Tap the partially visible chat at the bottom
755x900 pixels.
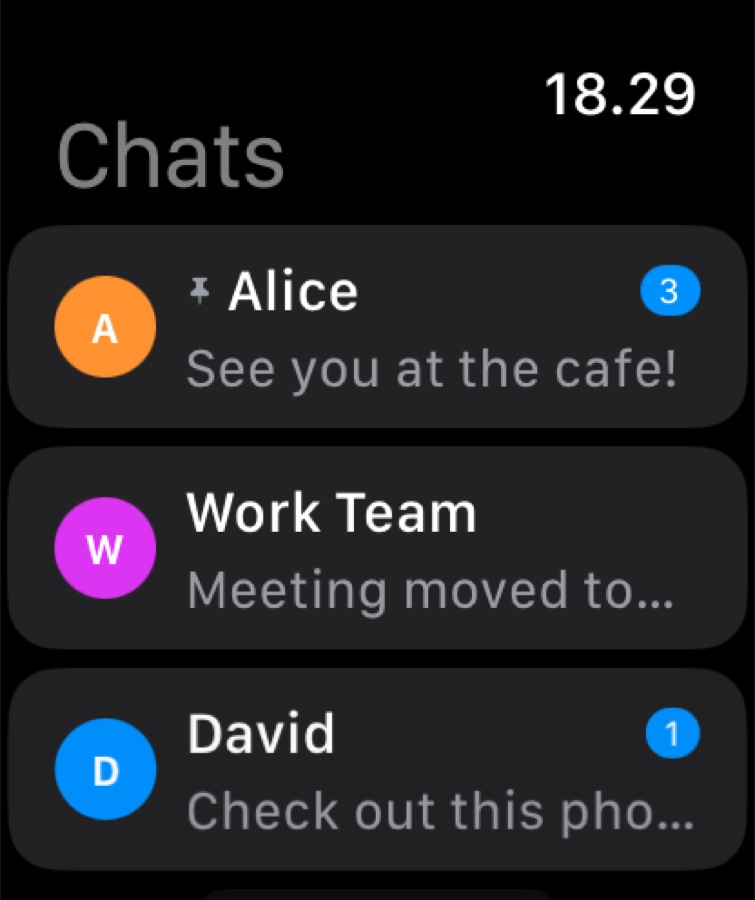(377, 893)
